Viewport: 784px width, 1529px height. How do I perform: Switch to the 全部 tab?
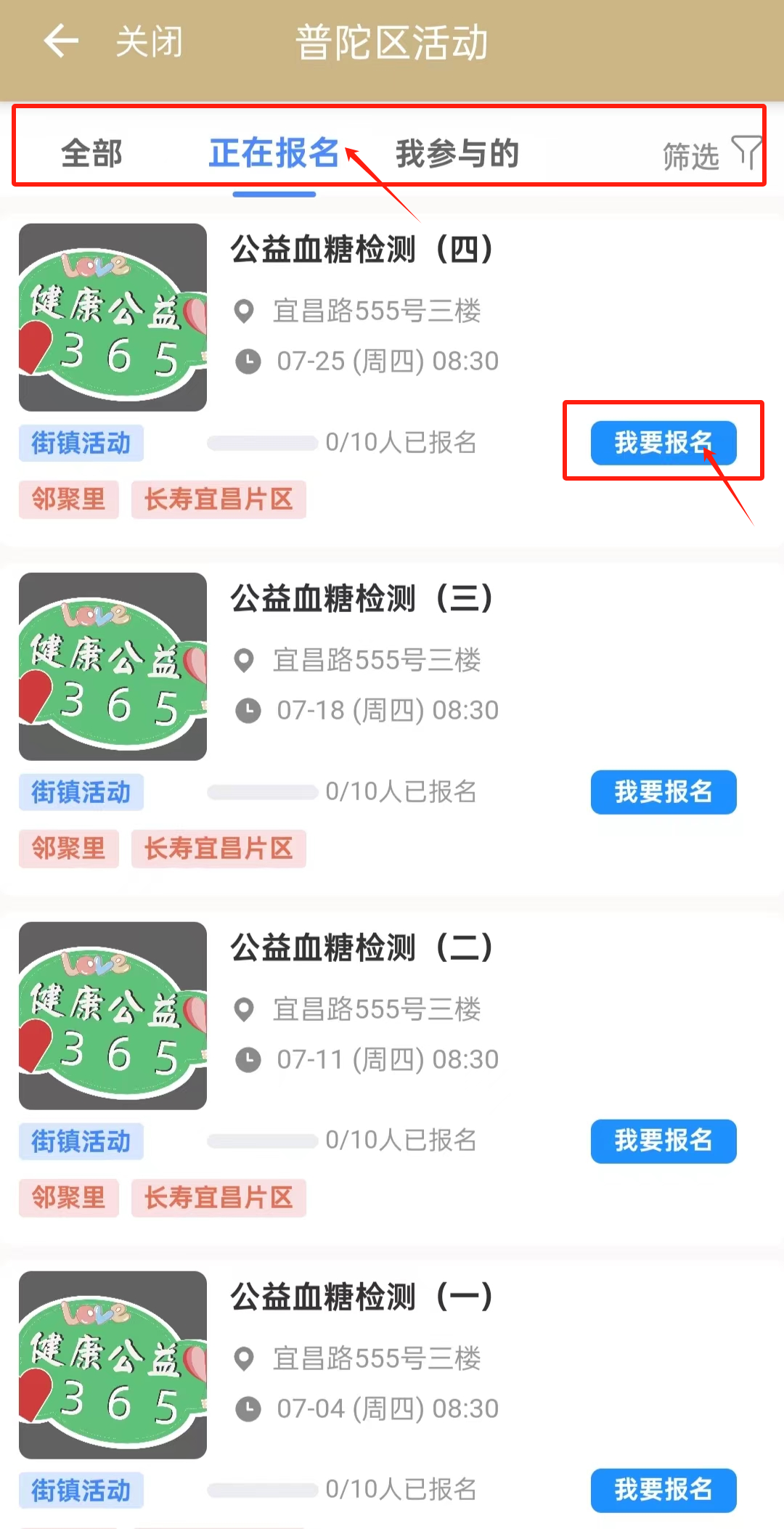point(91,153)
